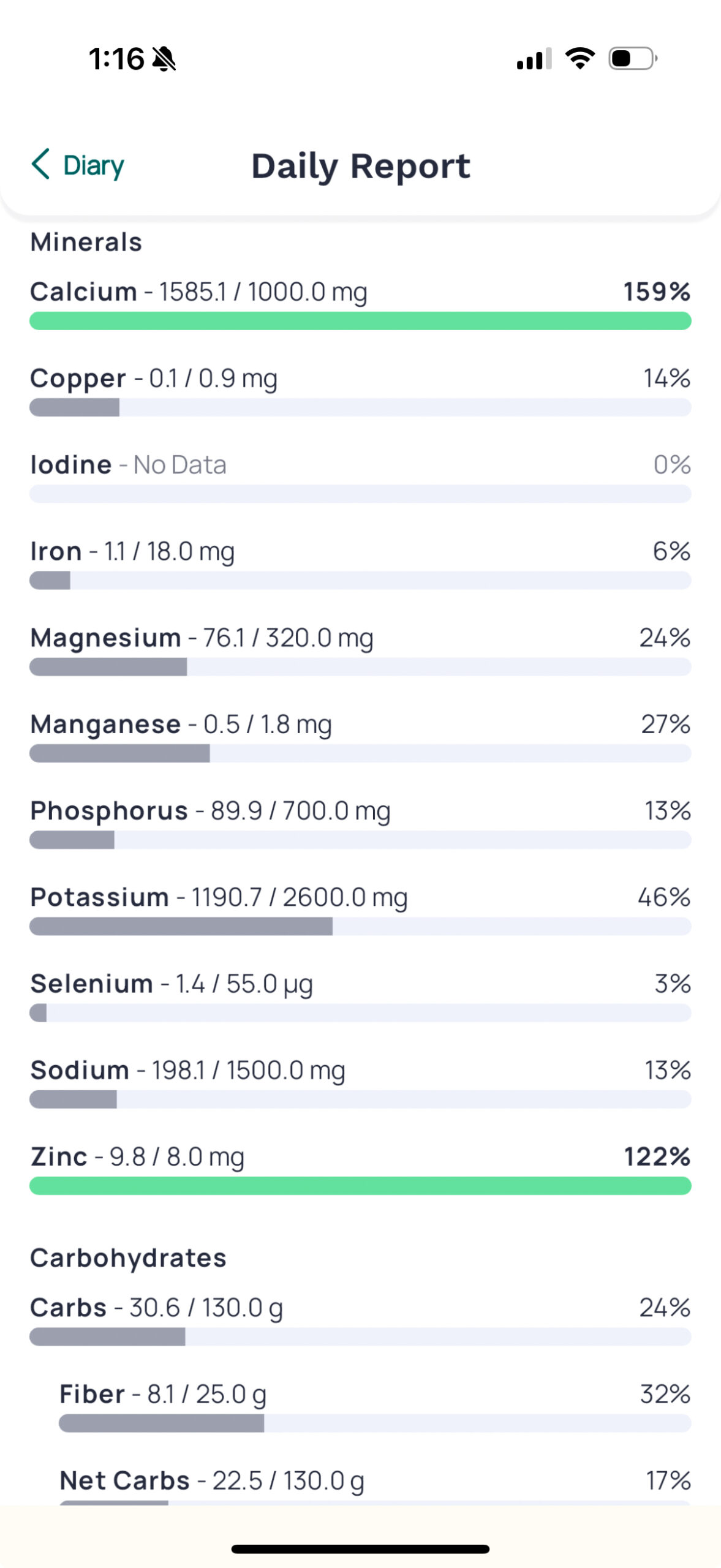The height and width of the screenshot is (1568, 721).
Task: Tap the Potassium progress bar
Action: [360, 929]
